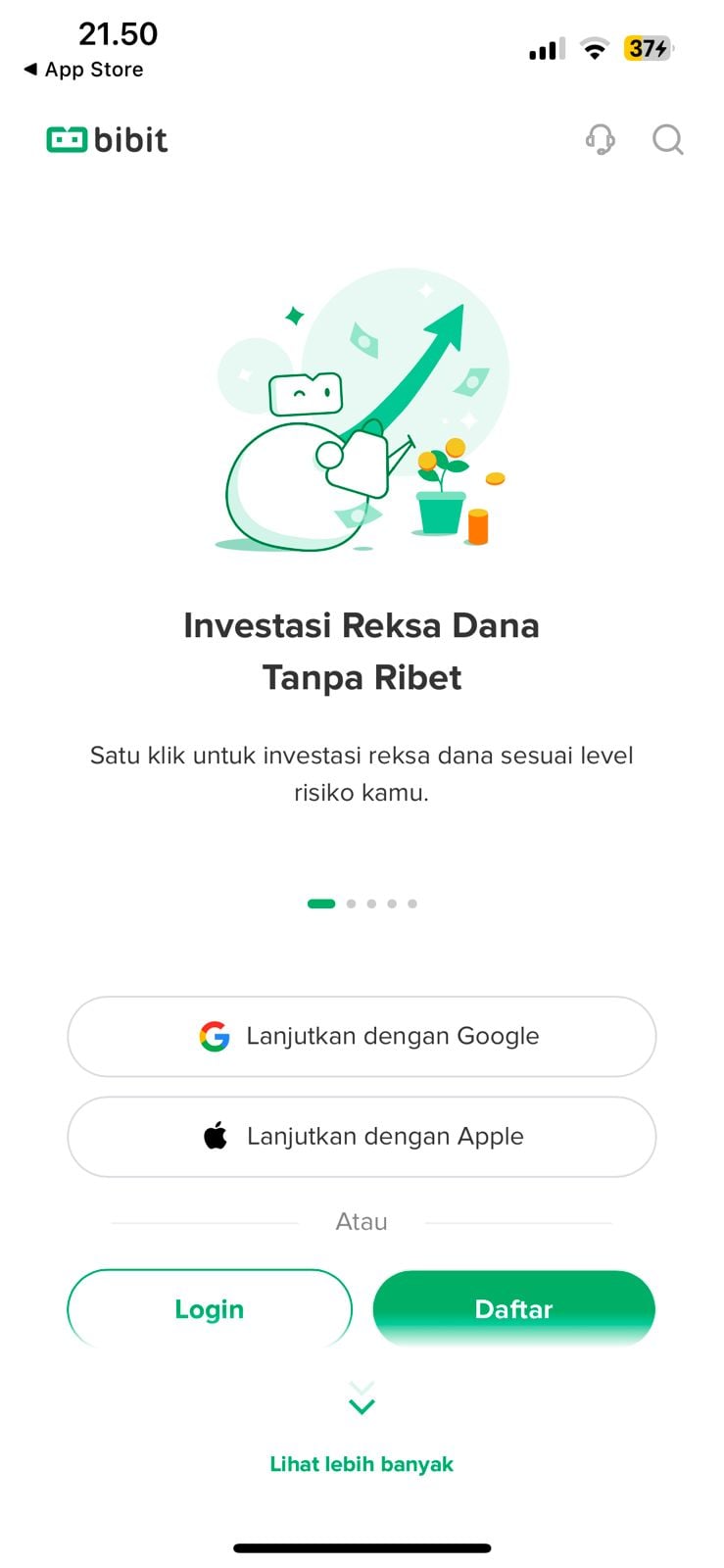This screenshot has width=724, height=1568.
Task: Click the Apple icon on the sign-in button
Action: [x=215, y=1136]
